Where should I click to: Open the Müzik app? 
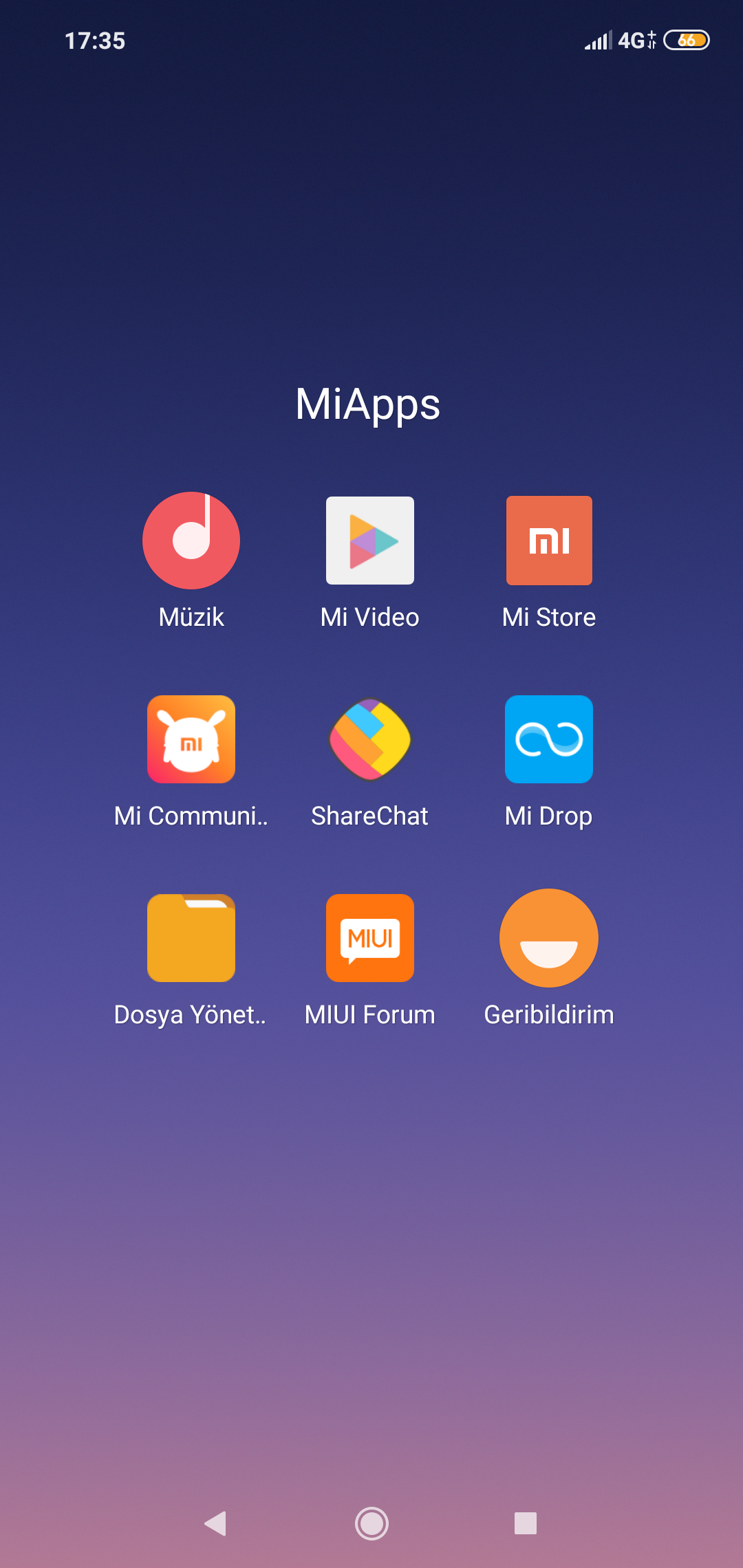tap(191, 541)
